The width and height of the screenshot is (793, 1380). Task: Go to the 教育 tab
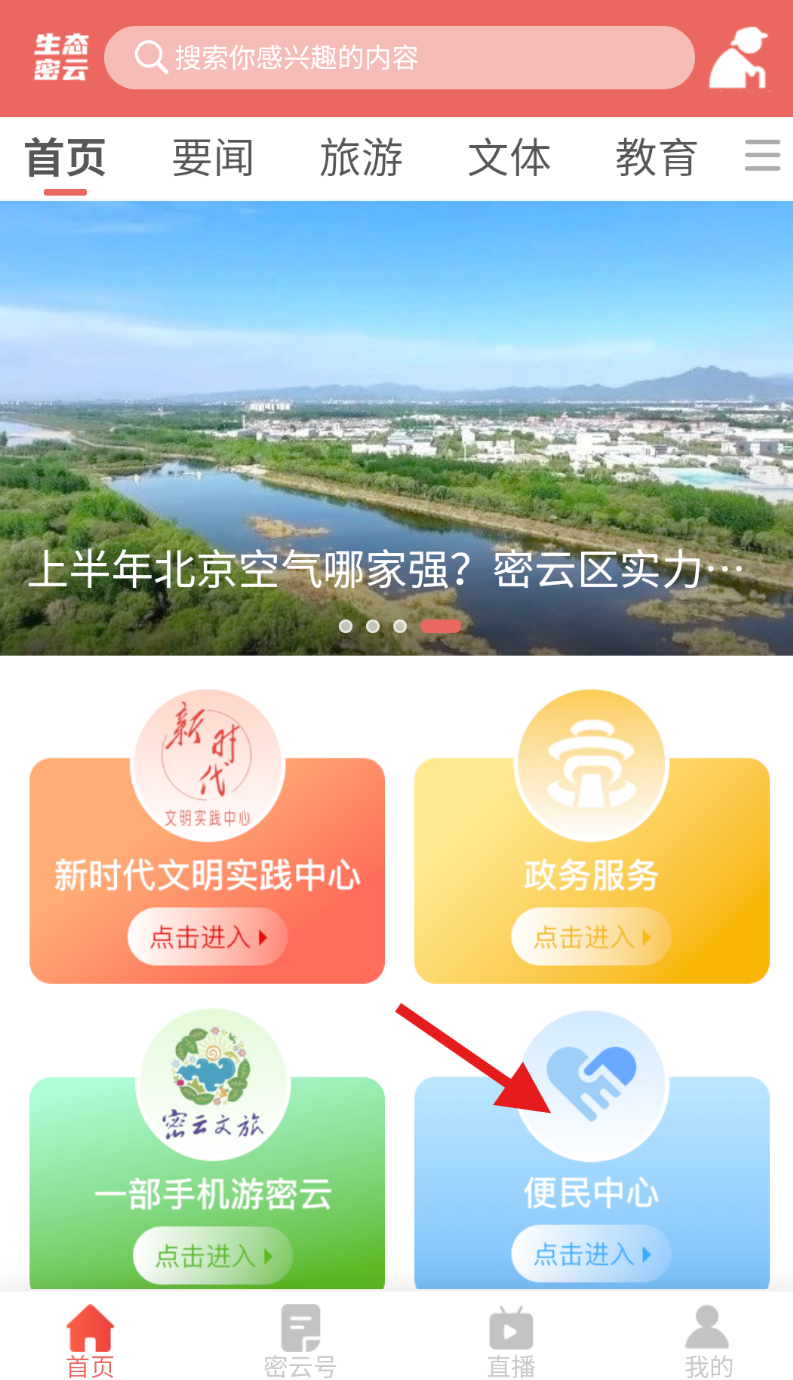[x=656, y=158]
